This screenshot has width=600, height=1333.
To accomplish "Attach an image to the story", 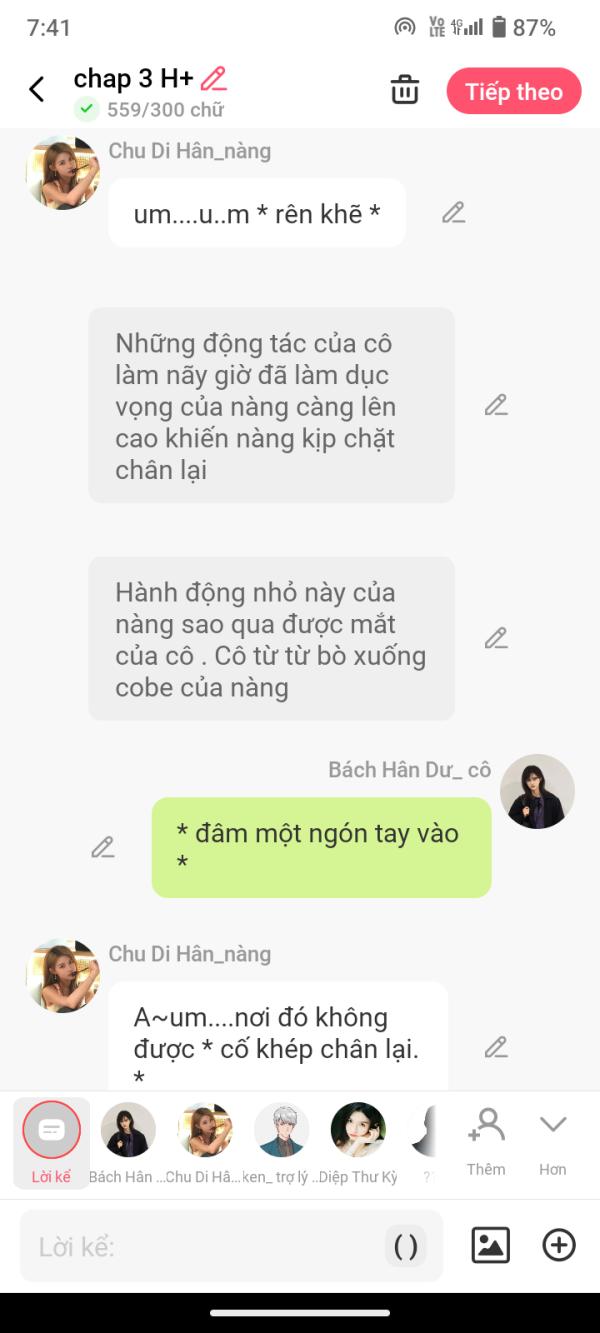I will (x=490, y=1245).
